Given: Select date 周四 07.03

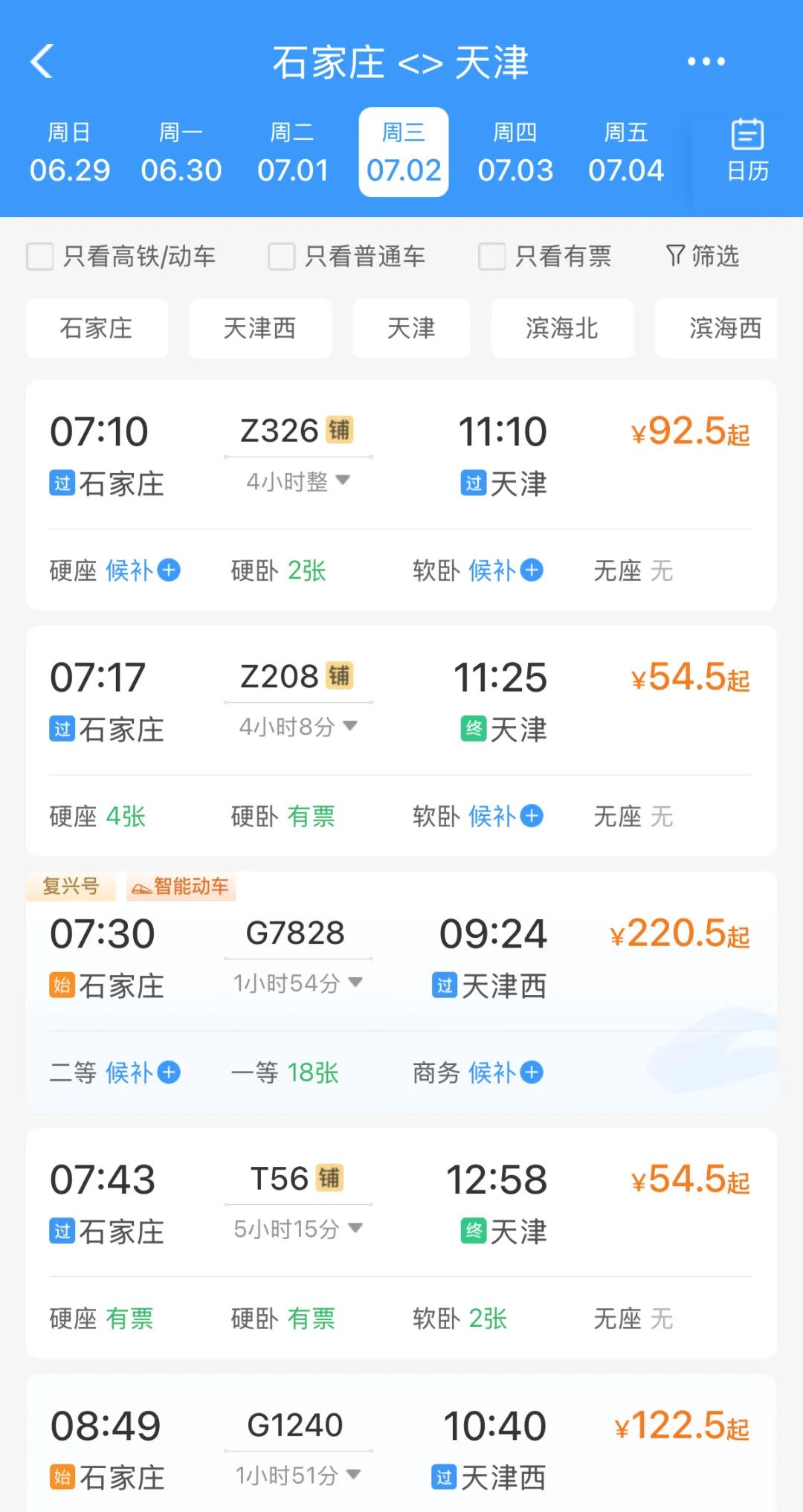Looking at the screenshot, I should click(x=515, y=152).
